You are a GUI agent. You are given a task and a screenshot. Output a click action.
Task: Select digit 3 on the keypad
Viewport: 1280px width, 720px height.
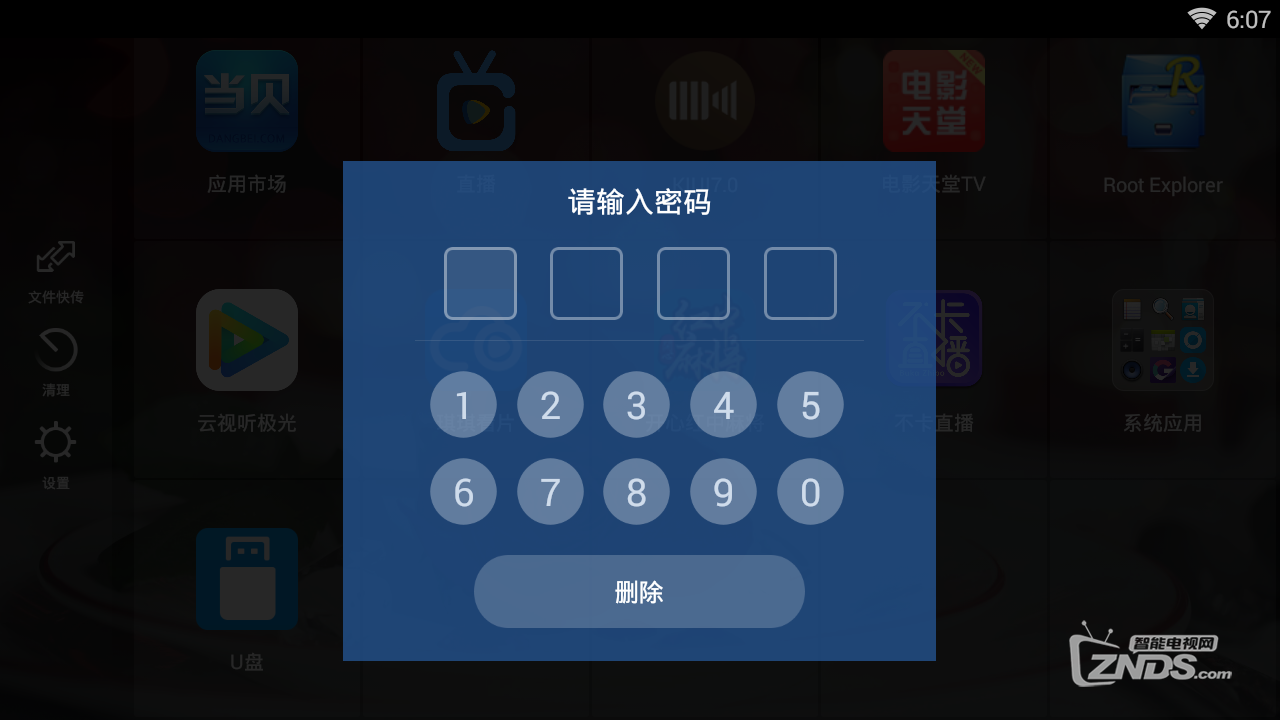(636, 405)
